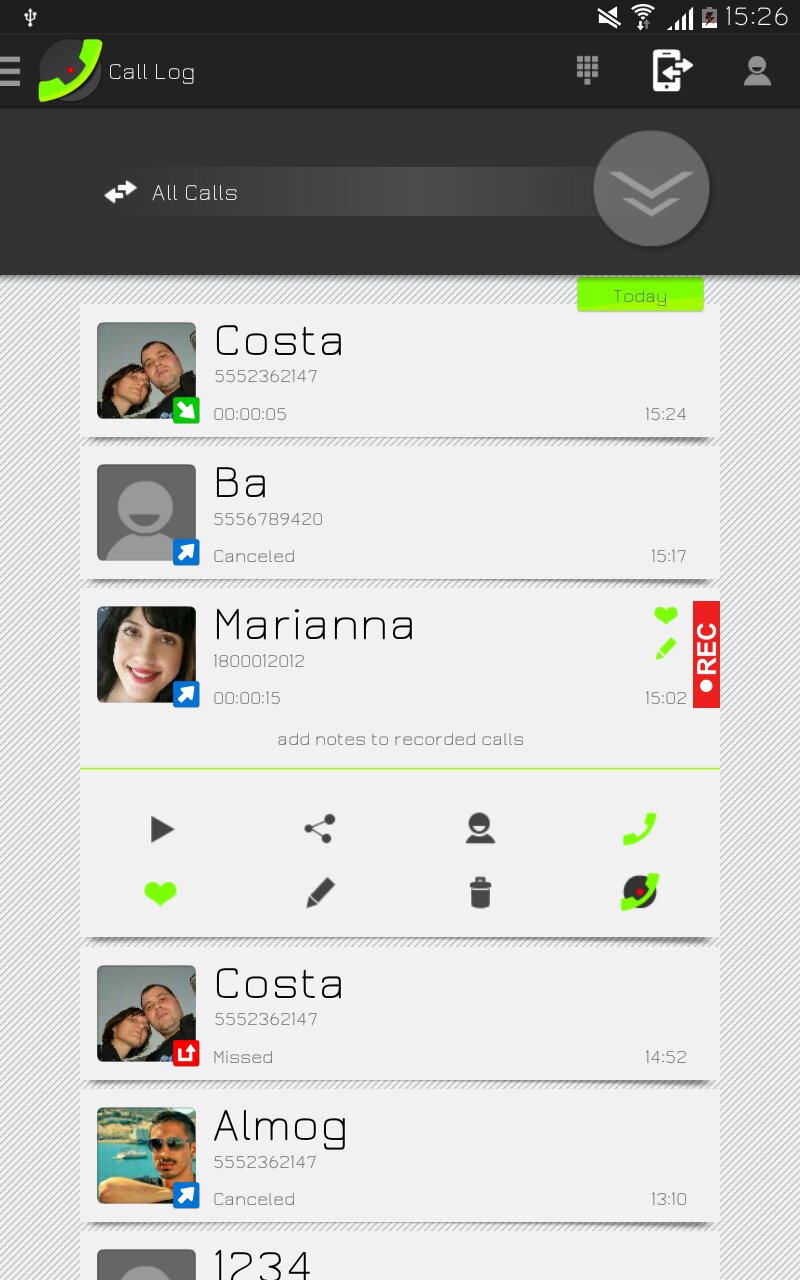Open the hamburger drawer menu
This screenshot has width=800, height=1280.
click(x=10, y=71)
